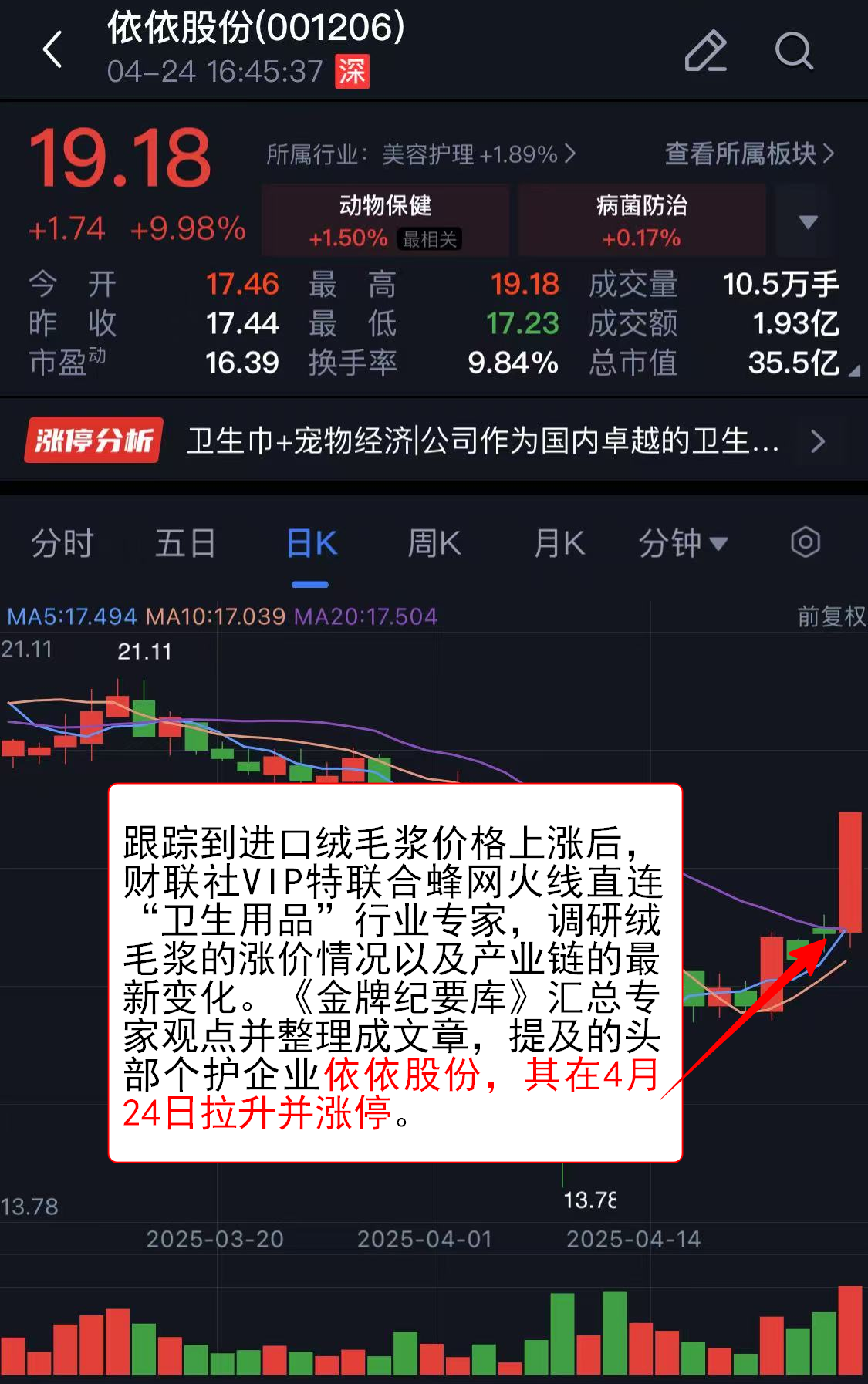Tap 查看所属板块 to view sectors

tap(748, 154)
